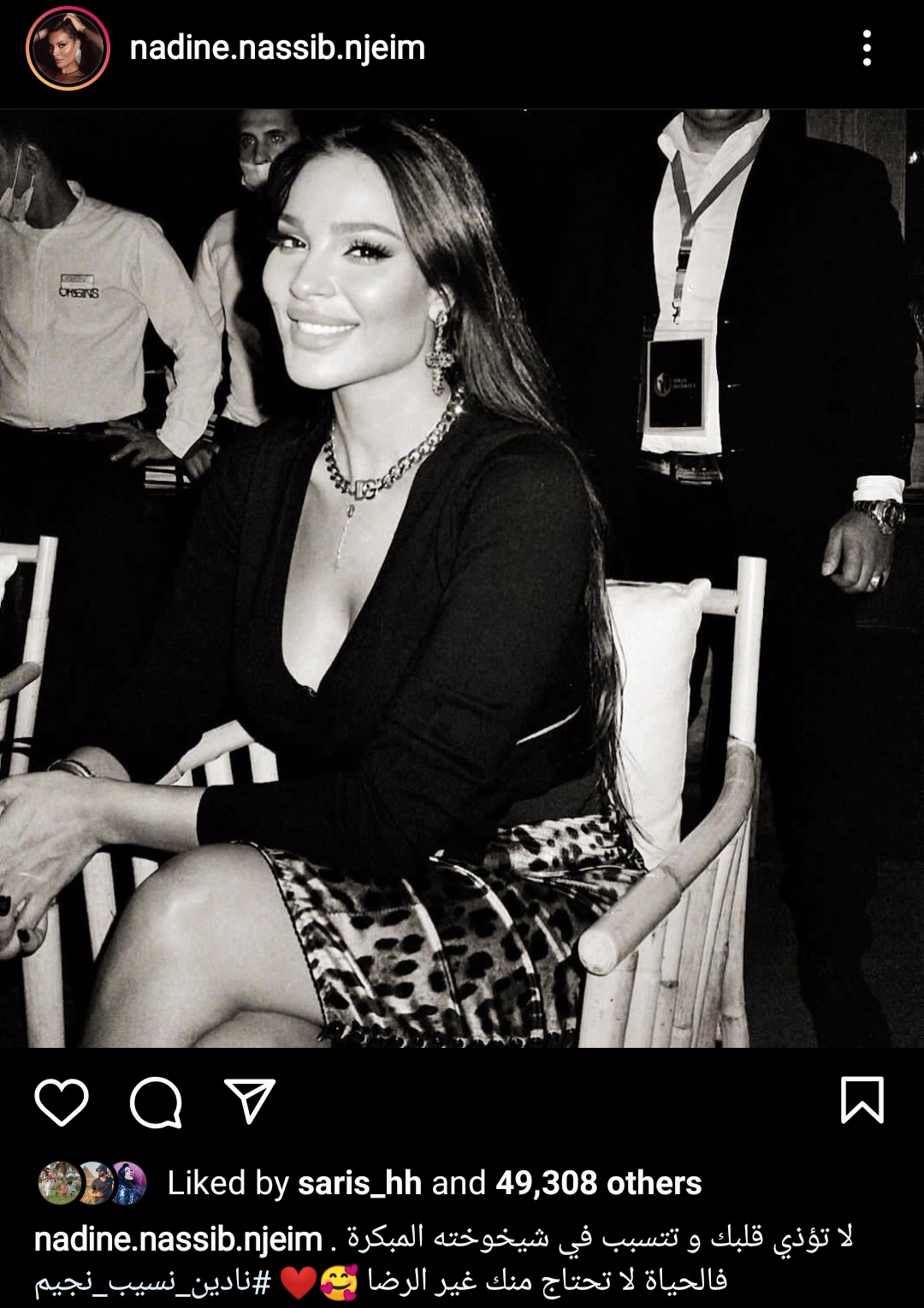Tap the nadine.nassib.njeim username in the caption

point(178,1239)
